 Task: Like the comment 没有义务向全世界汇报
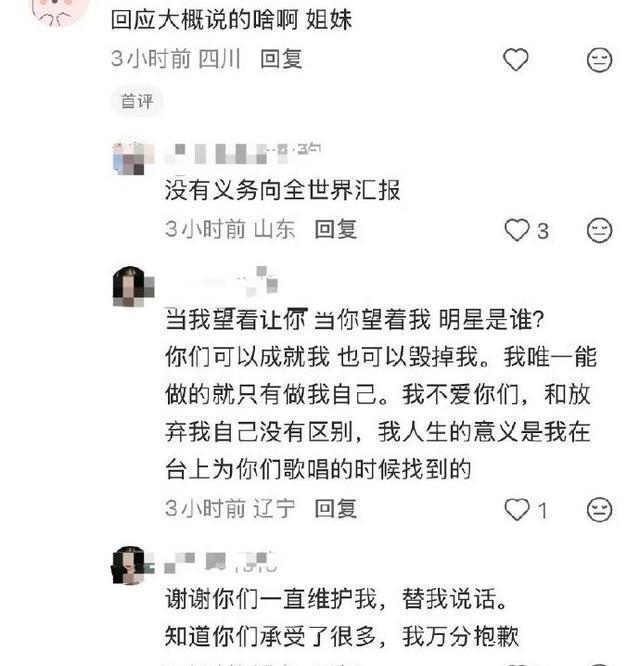click(517, 231)
